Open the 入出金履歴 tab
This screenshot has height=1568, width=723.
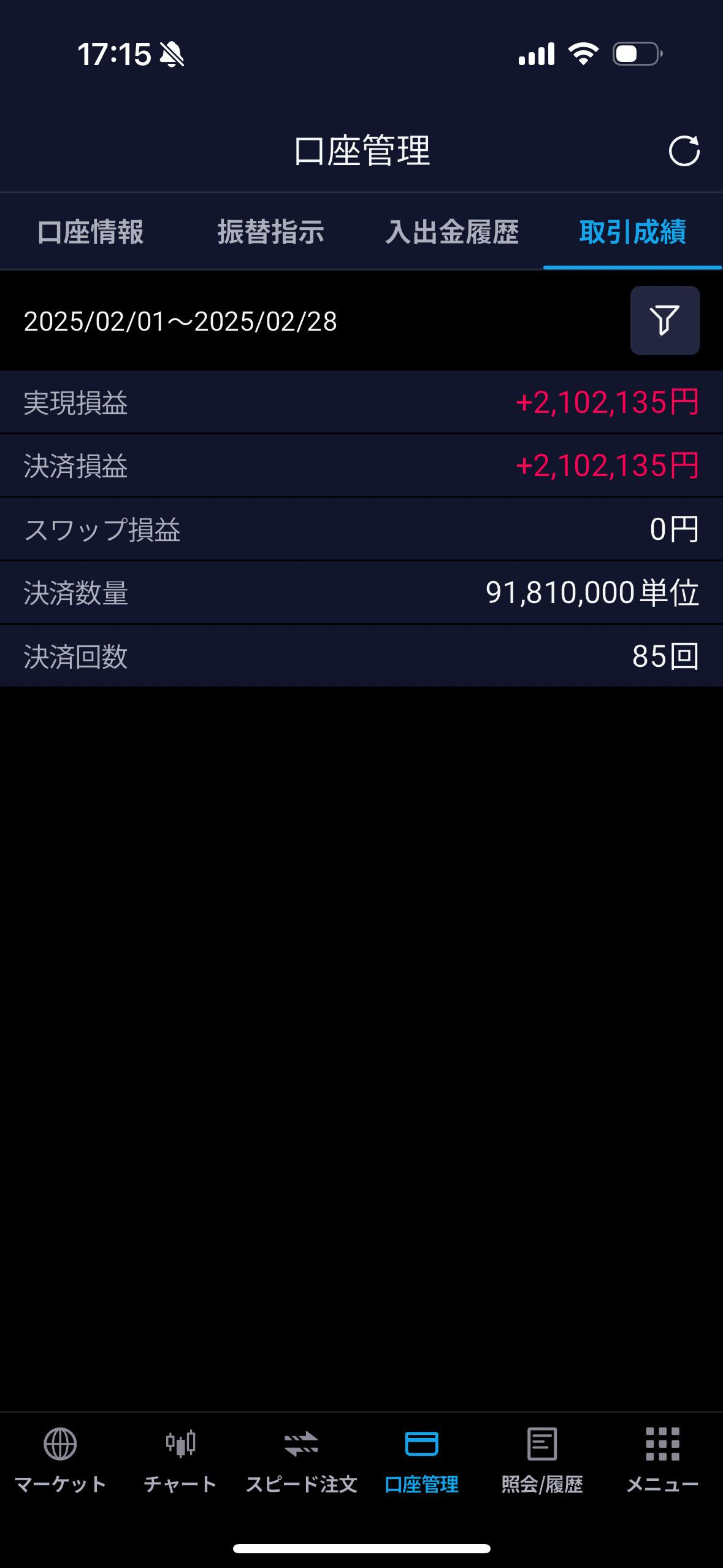(452, 232)
